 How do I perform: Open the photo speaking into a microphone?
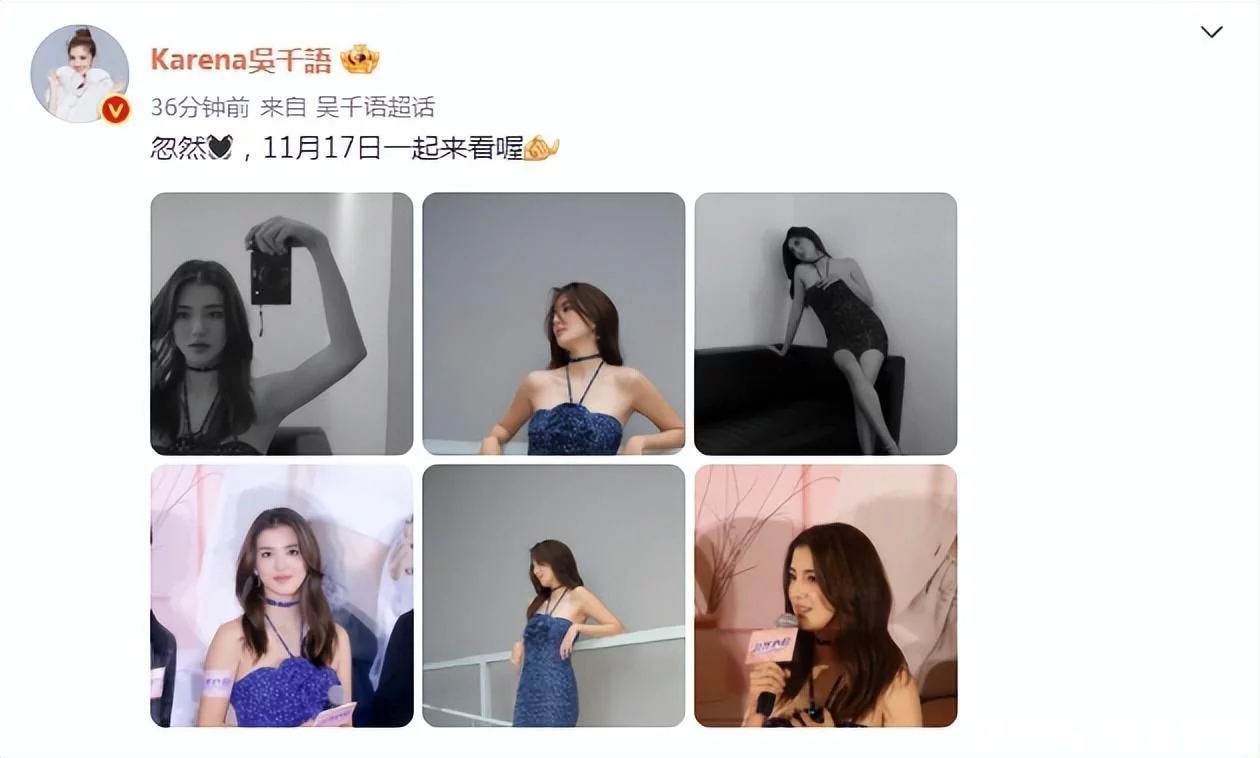825,596
